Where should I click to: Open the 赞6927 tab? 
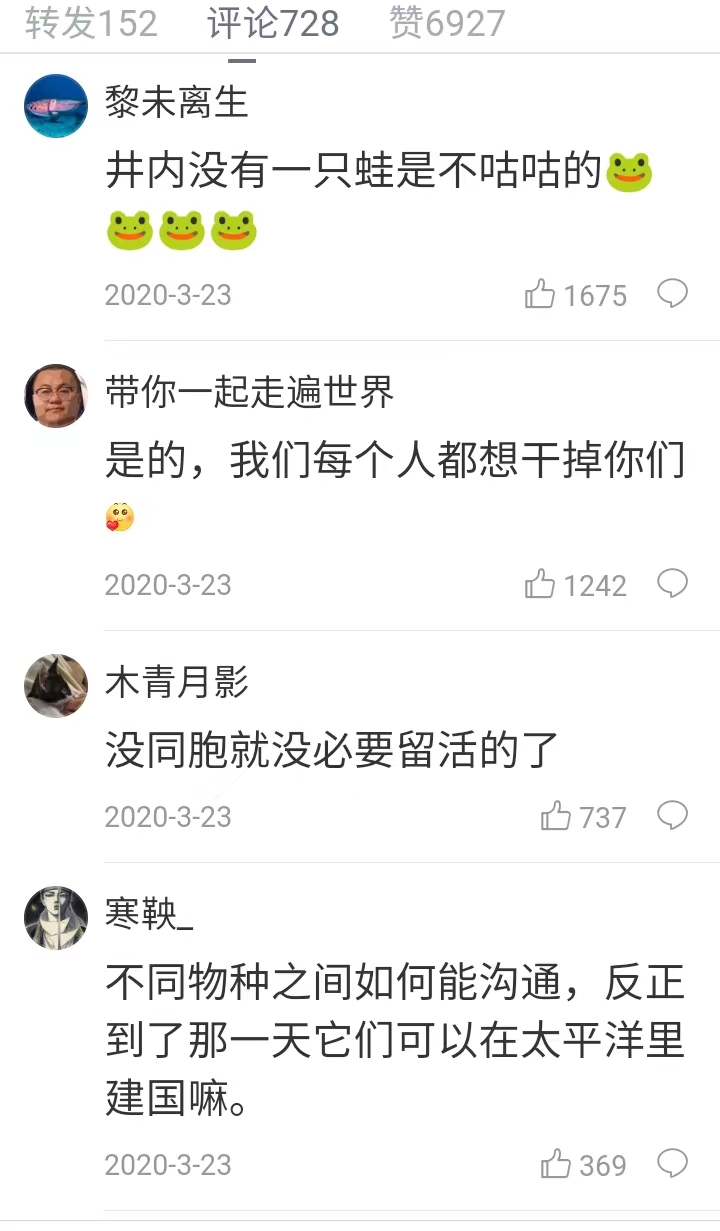pos(447,23)
